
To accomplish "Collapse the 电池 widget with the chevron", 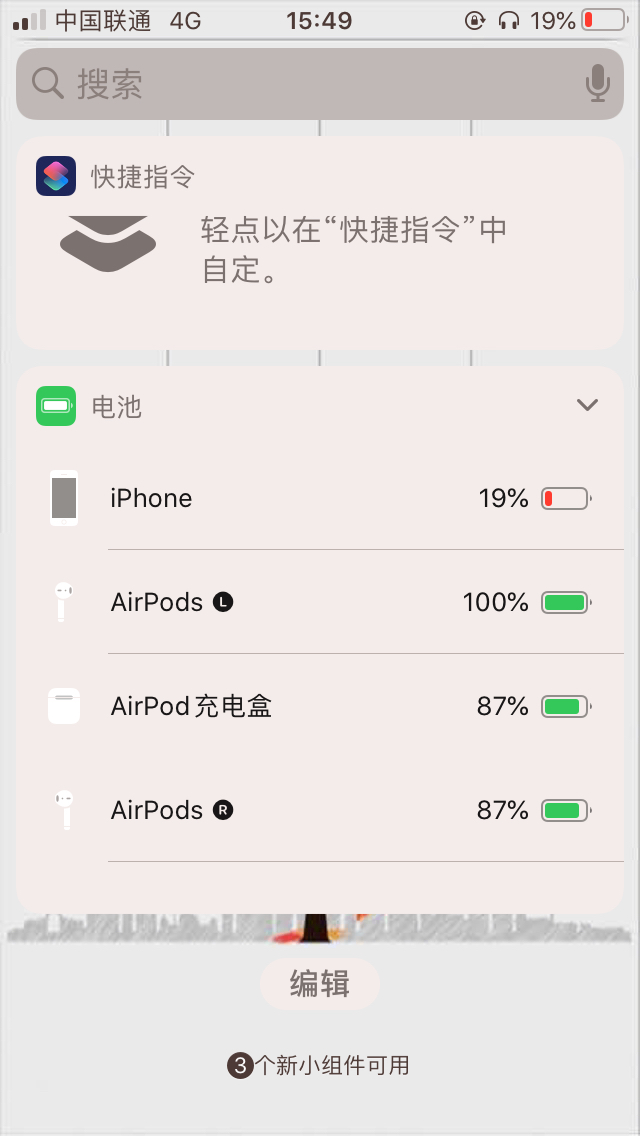I will pos(588,405).
